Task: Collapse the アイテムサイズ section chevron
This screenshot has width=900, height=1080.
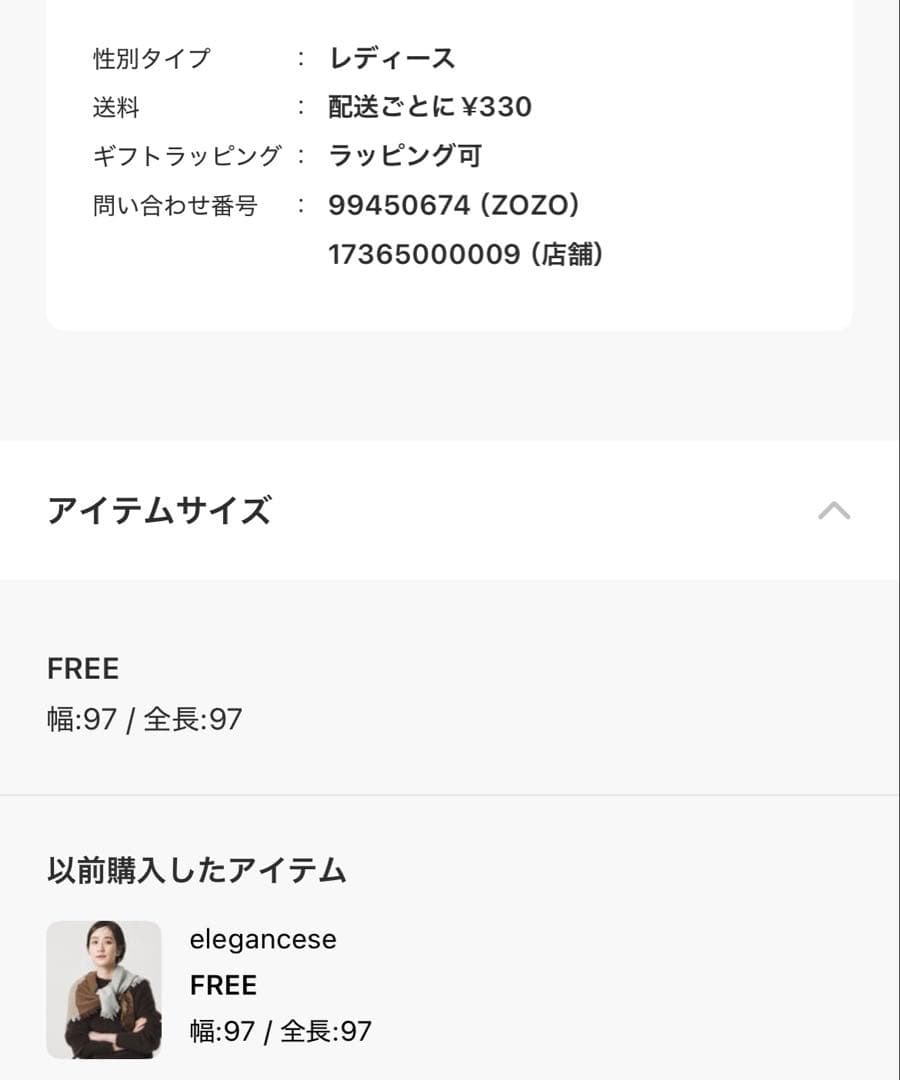Action: tap(832, 512)
